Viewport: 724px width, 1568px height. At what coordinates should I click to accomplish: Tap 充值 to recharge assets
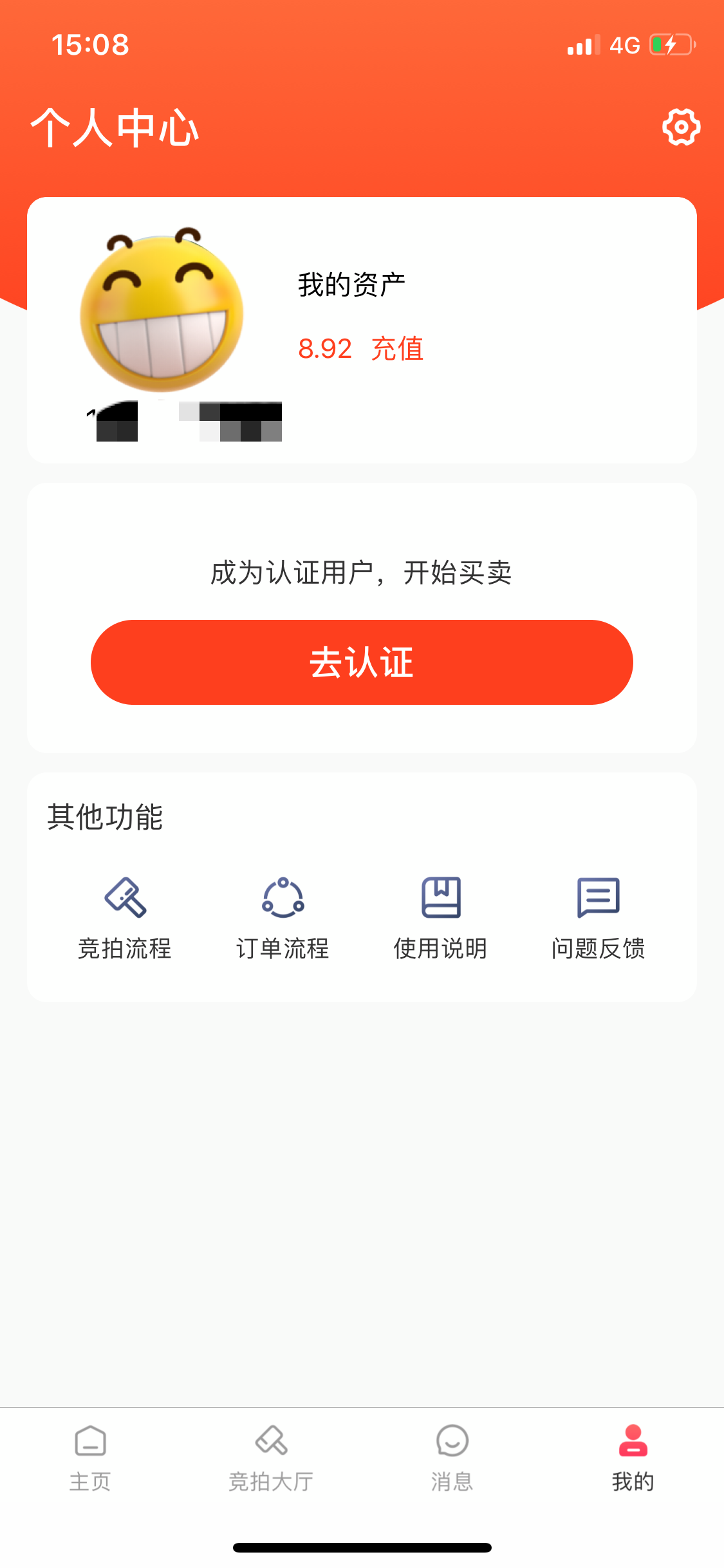click(x=397, y=349)
